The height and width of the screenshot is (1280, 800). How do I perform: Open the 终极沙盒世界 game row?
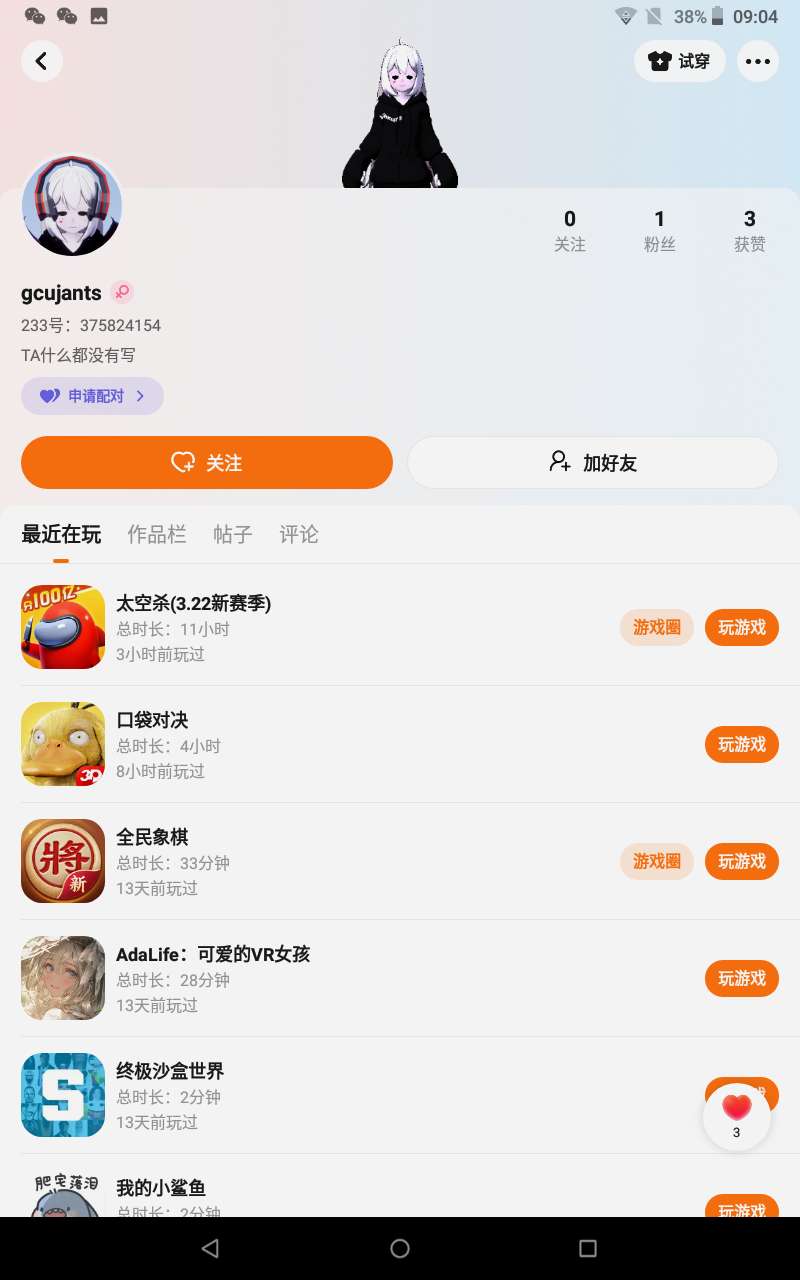[300, 1095]
